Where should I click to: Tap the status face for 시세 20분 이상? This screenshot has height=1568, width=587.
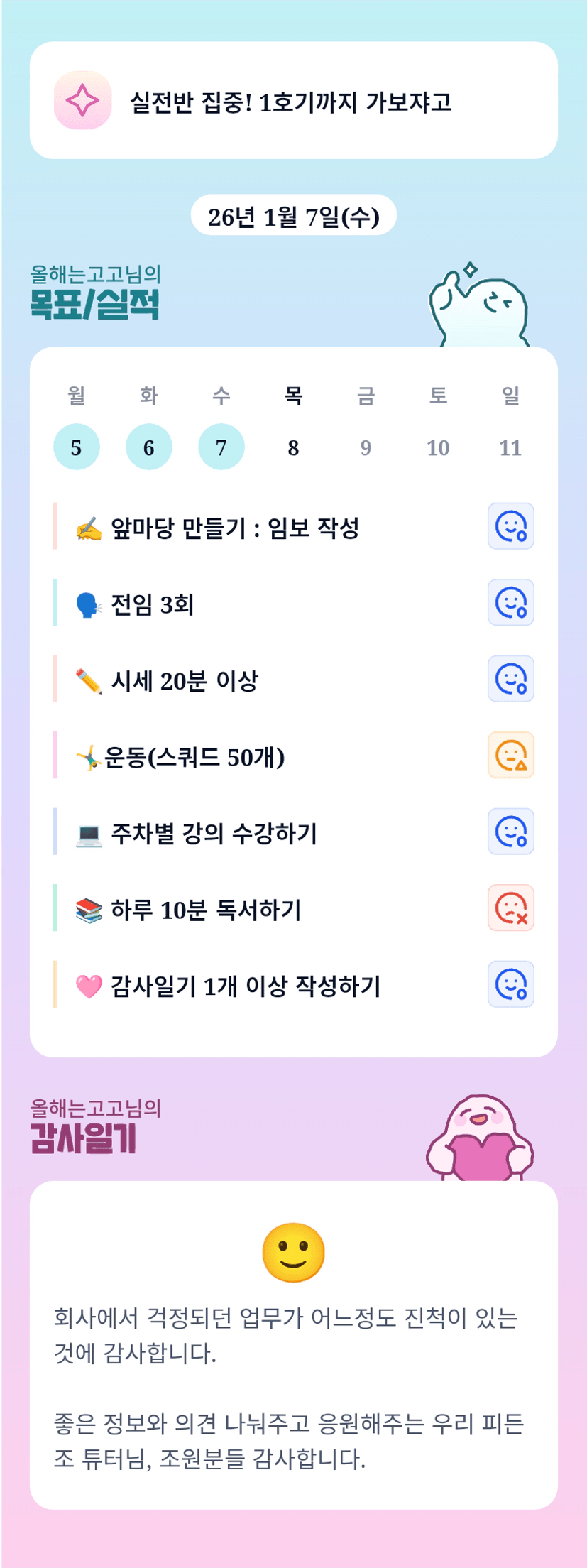pyautogui.click(x=510, y=679)
